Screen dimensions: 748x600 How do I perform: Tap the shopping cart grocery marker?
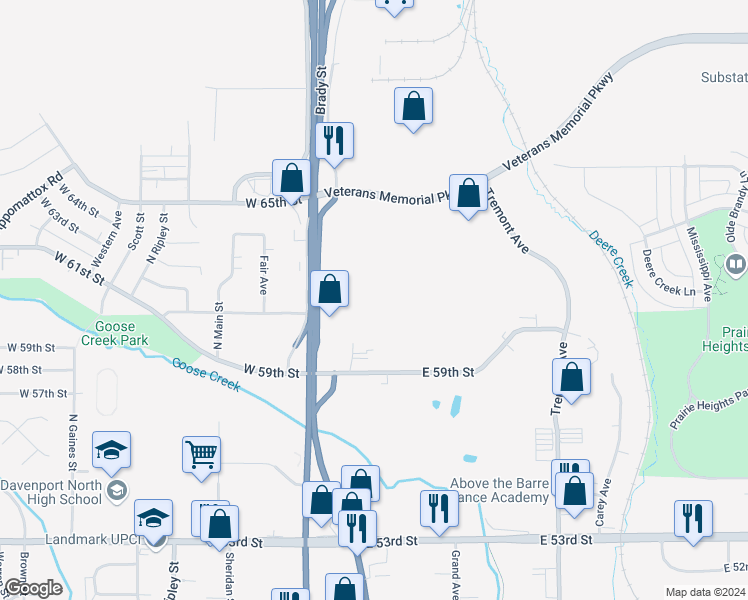click(x=201, y=454)
